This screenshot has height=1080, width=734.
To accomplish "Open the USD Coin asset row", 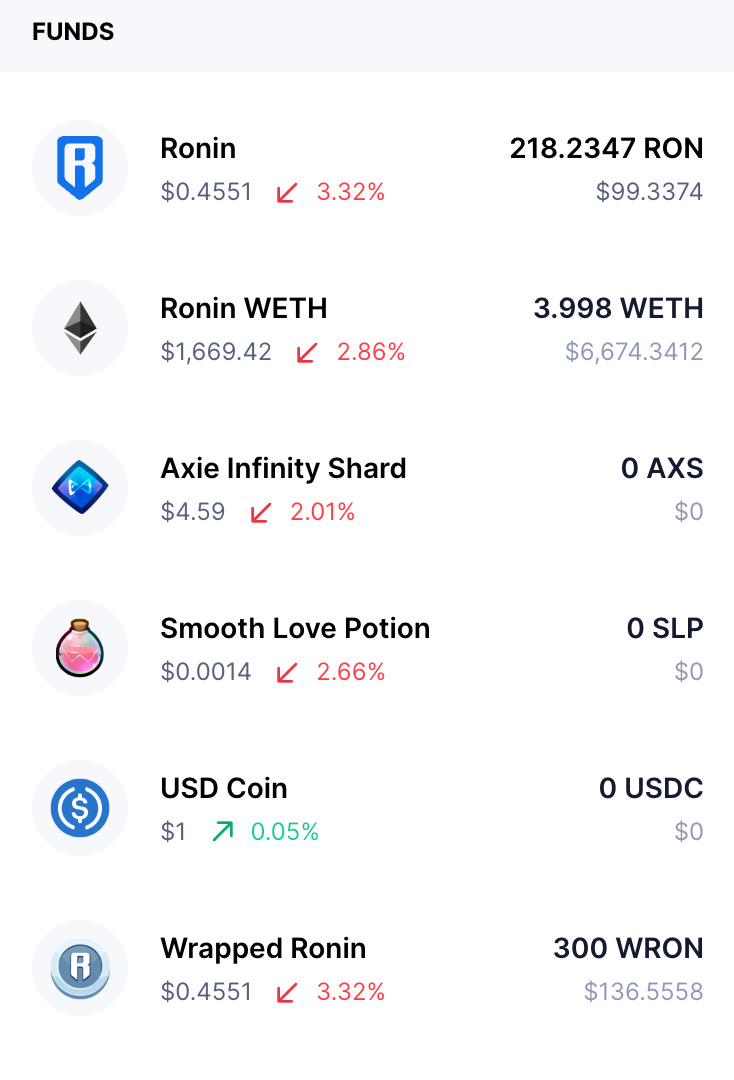I will [367, 808].
